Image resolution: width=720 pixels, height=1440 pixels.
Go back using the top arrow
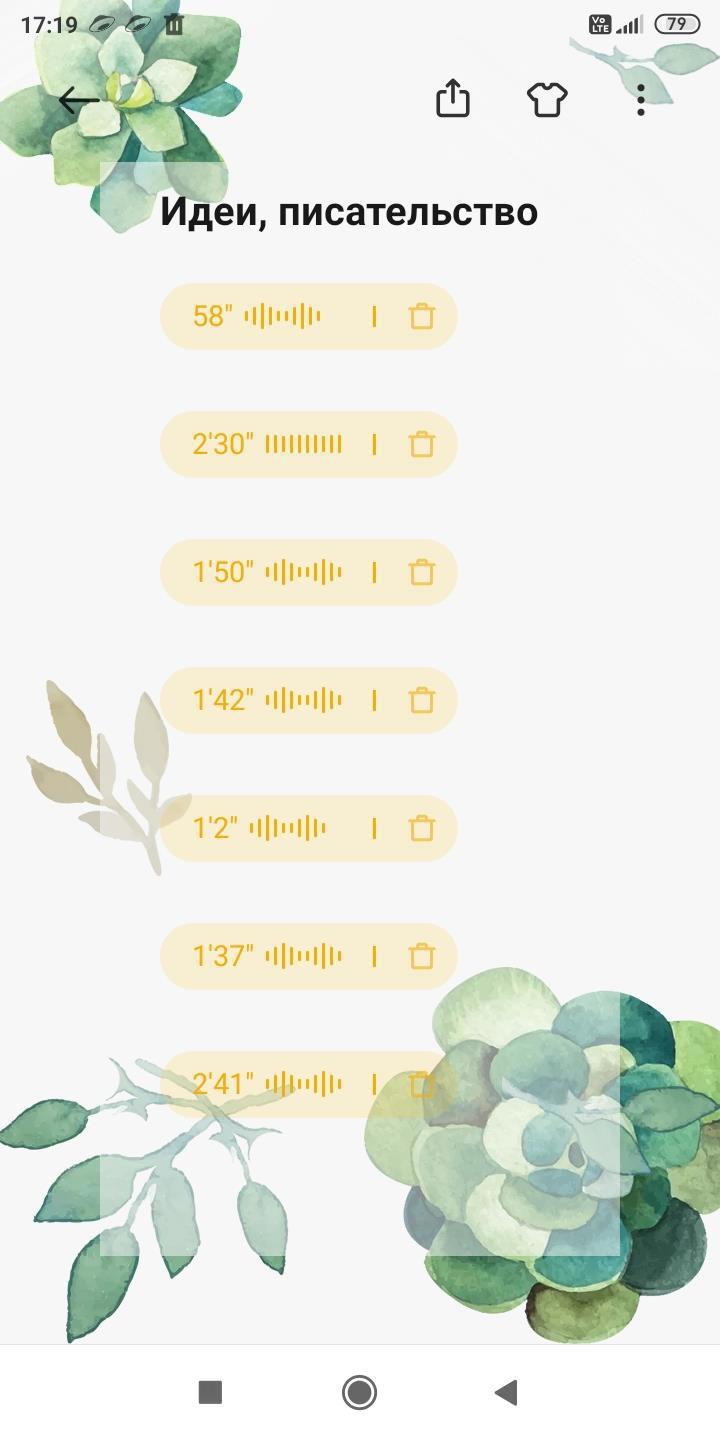pos(78,100)
